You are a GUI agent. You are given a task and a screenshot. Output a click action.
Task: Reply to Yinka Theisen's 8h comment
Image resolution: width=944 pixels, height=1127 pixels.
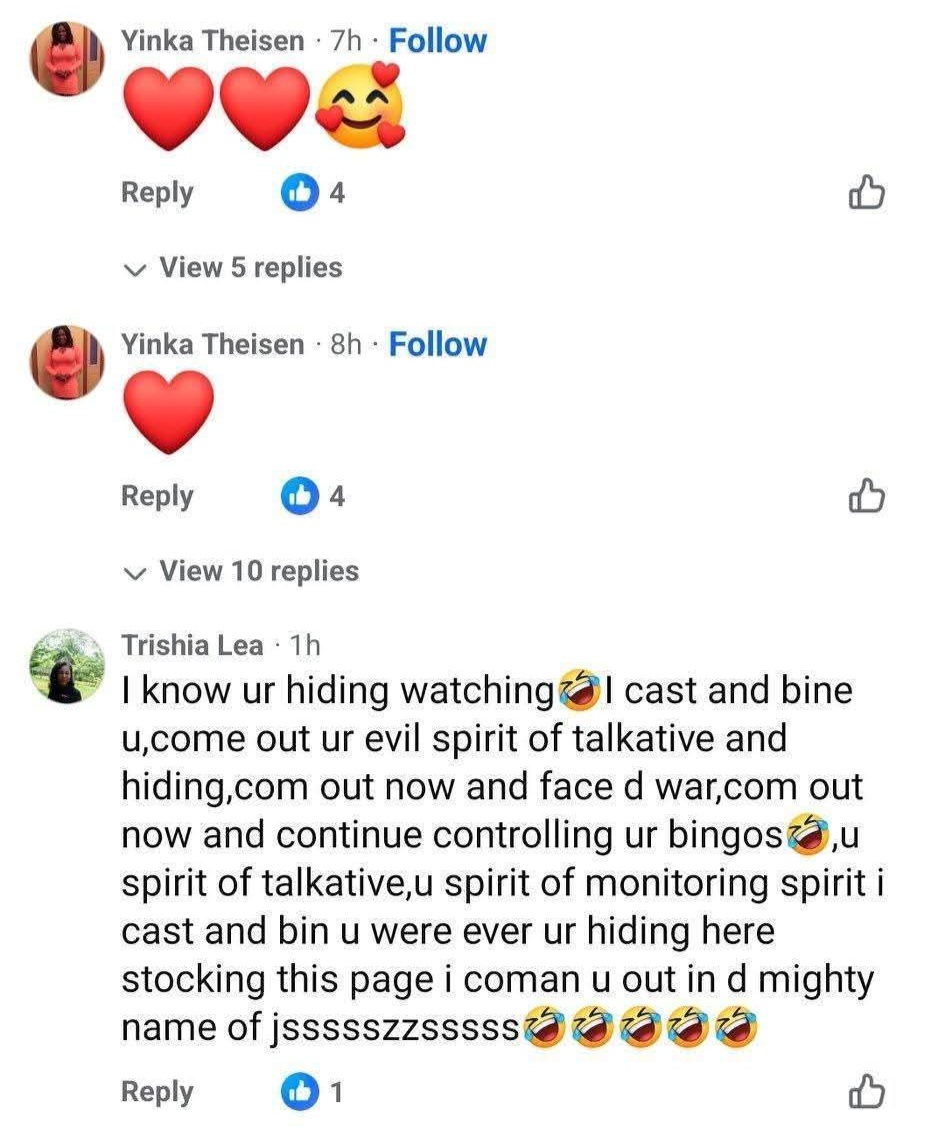(157, 495)
